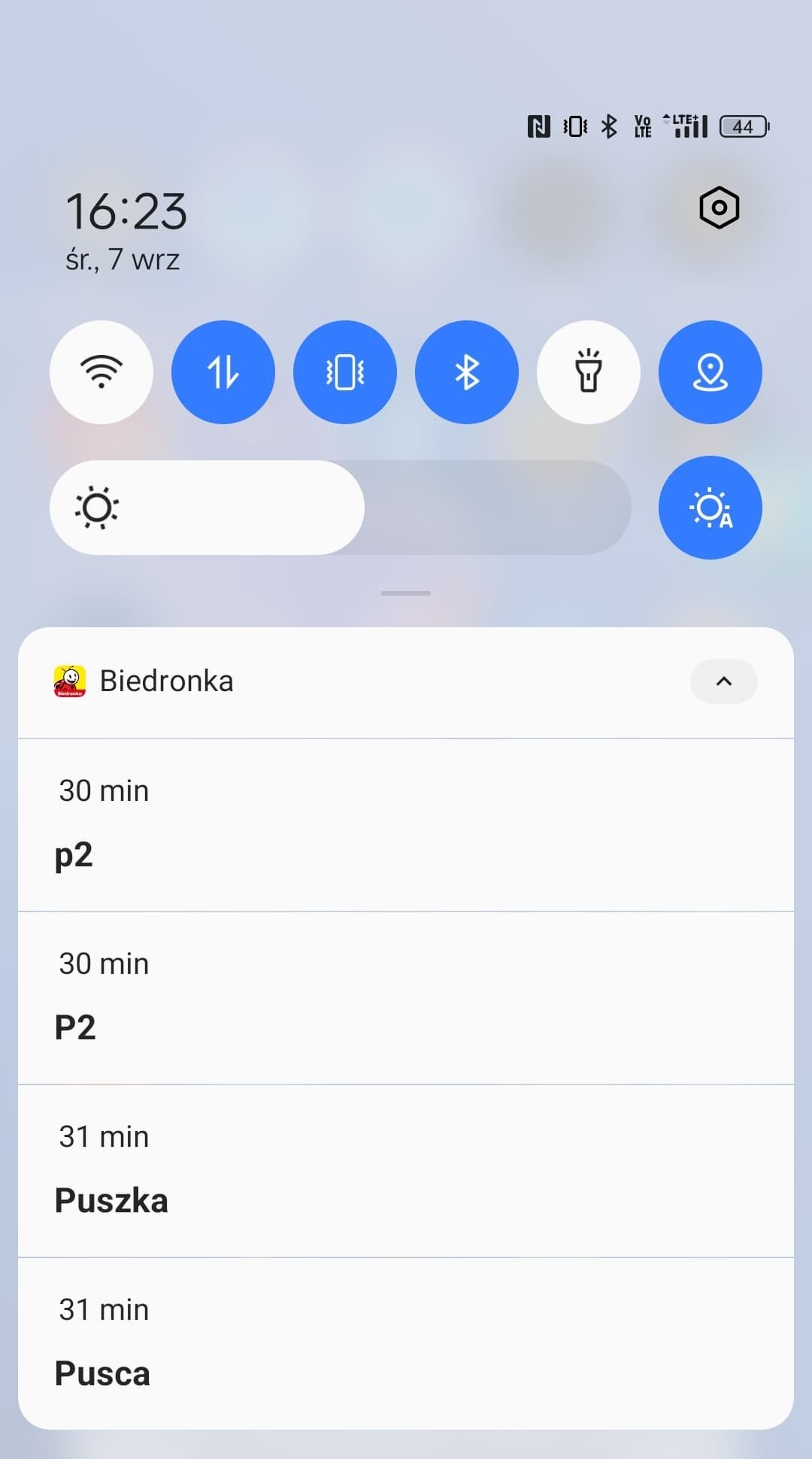Toggle the vibrate mode tile
The height and width of the screenshot is (1459, 812).
tap(345, 372)
